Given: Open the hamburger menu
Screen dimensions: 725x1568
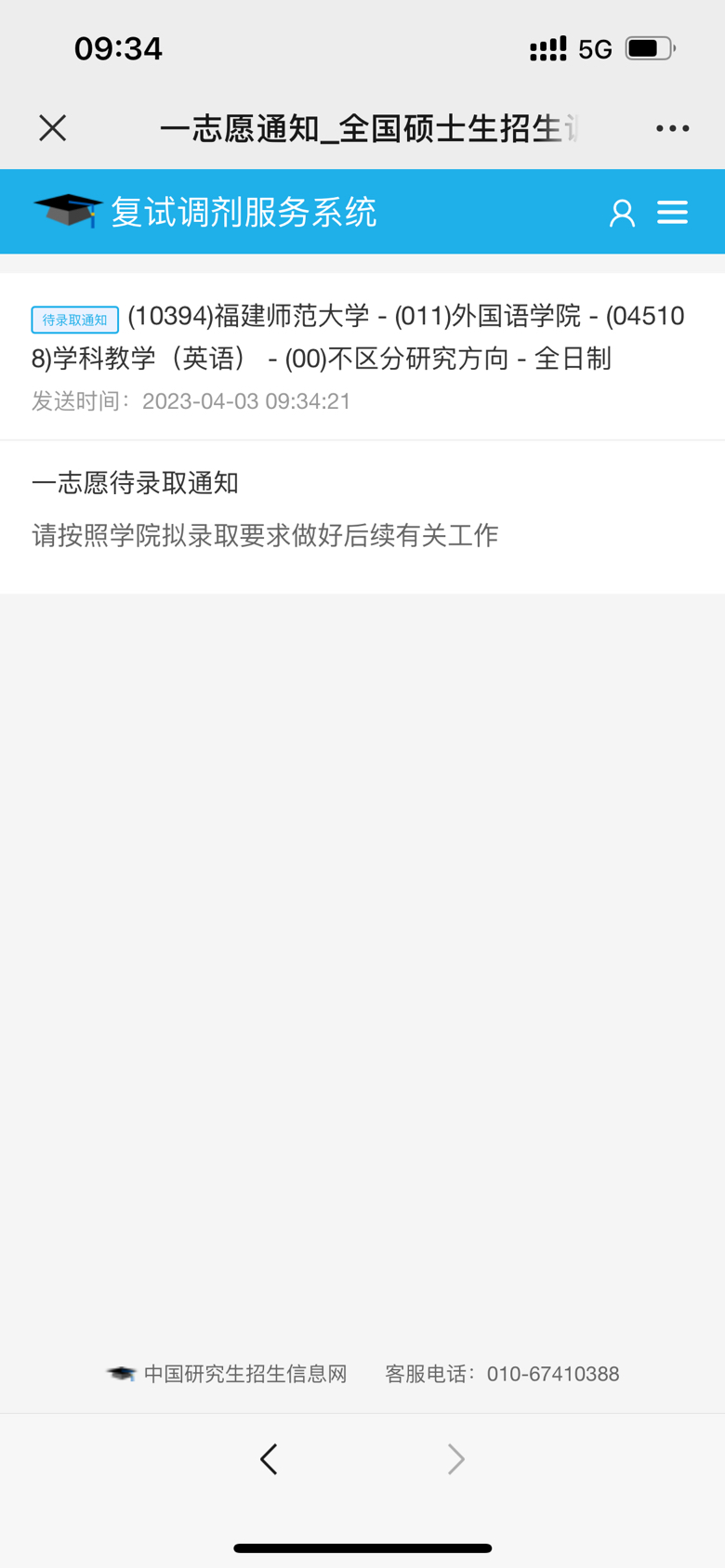Looking at the screenshot, I should (672, 213).
